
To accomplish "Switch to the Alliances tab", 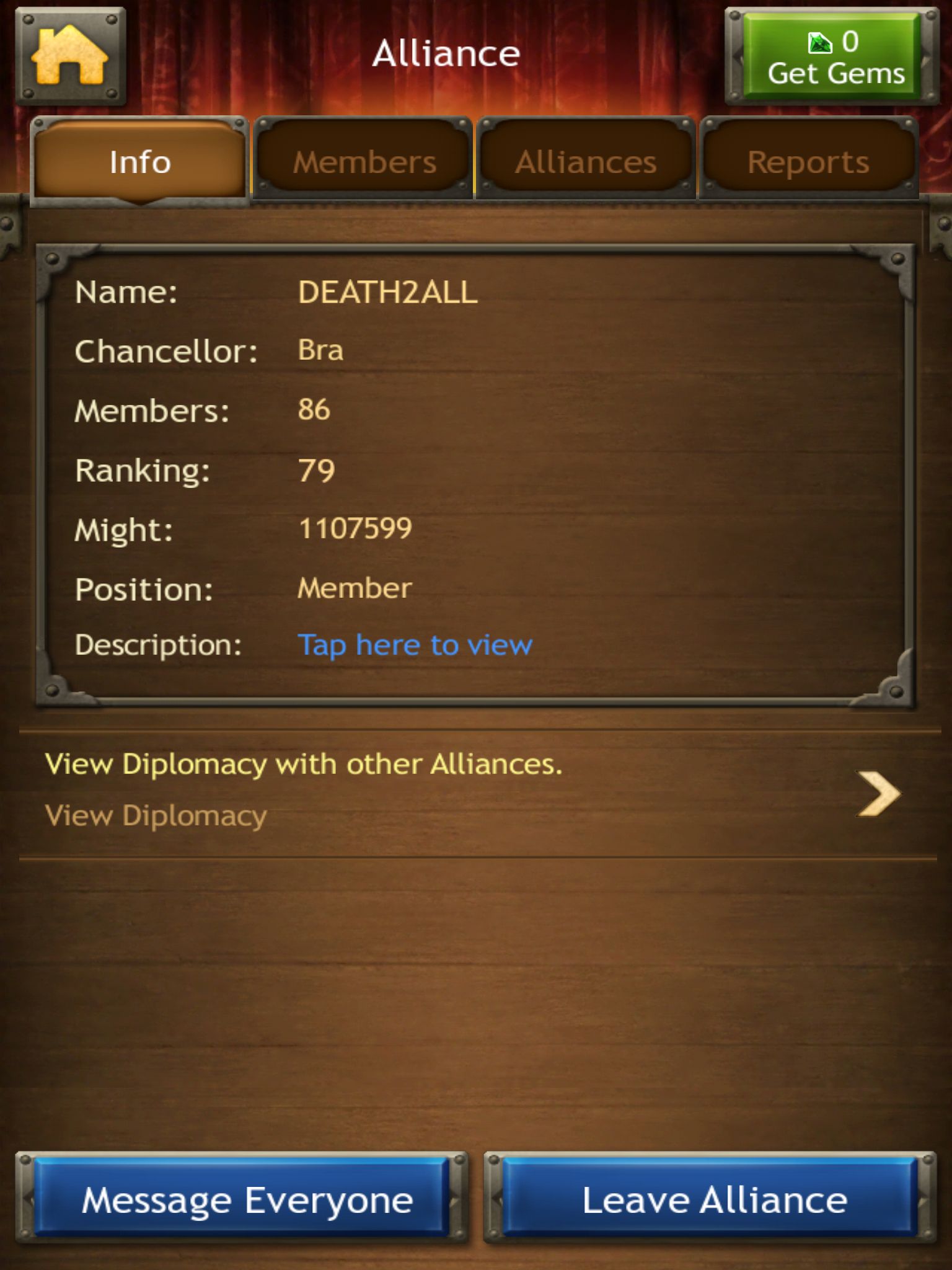I will pyautogui.click(x=586, y=161).
